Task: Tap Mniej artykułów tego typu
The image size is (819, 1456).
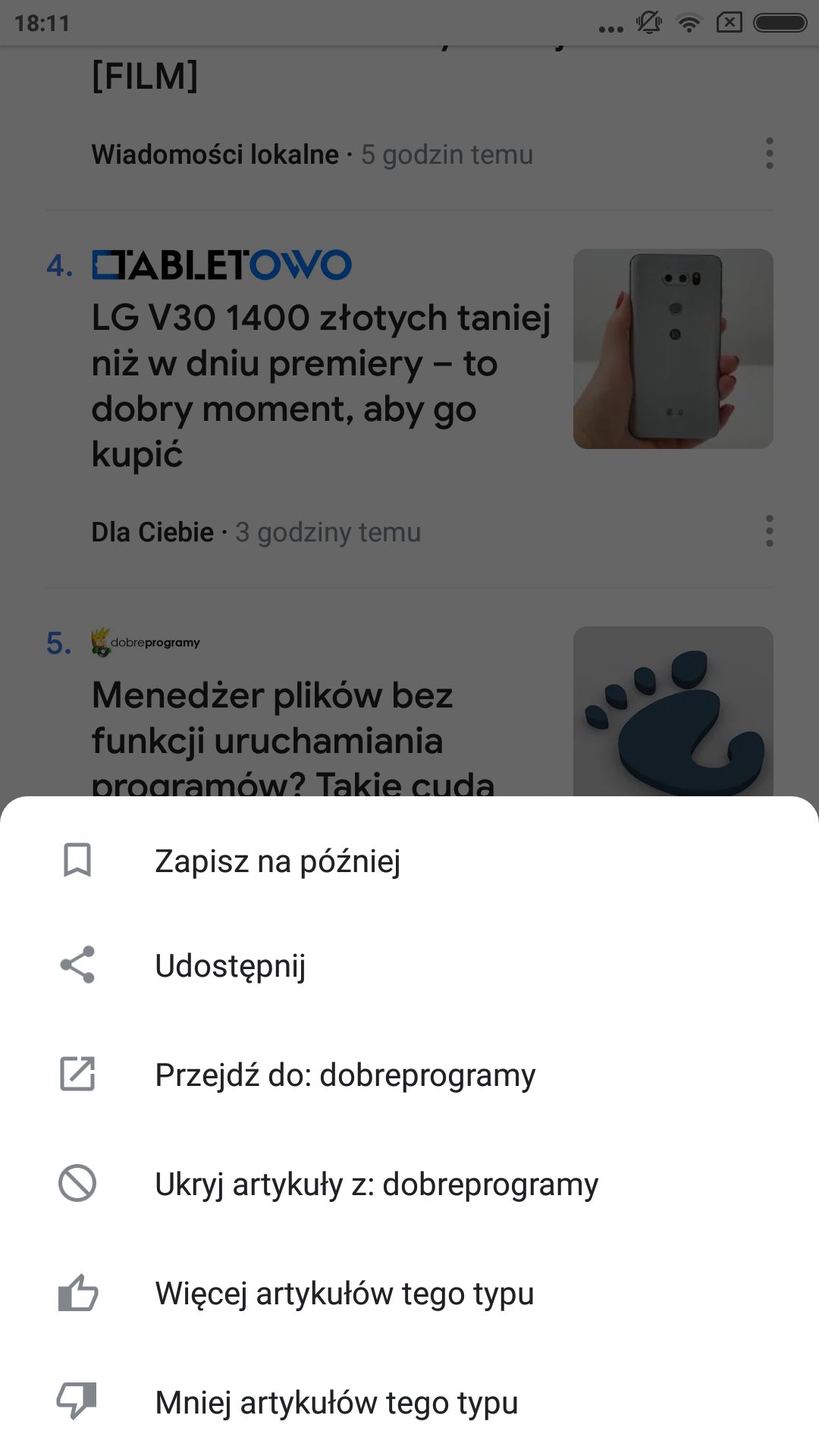Action: coord(409,1402)
